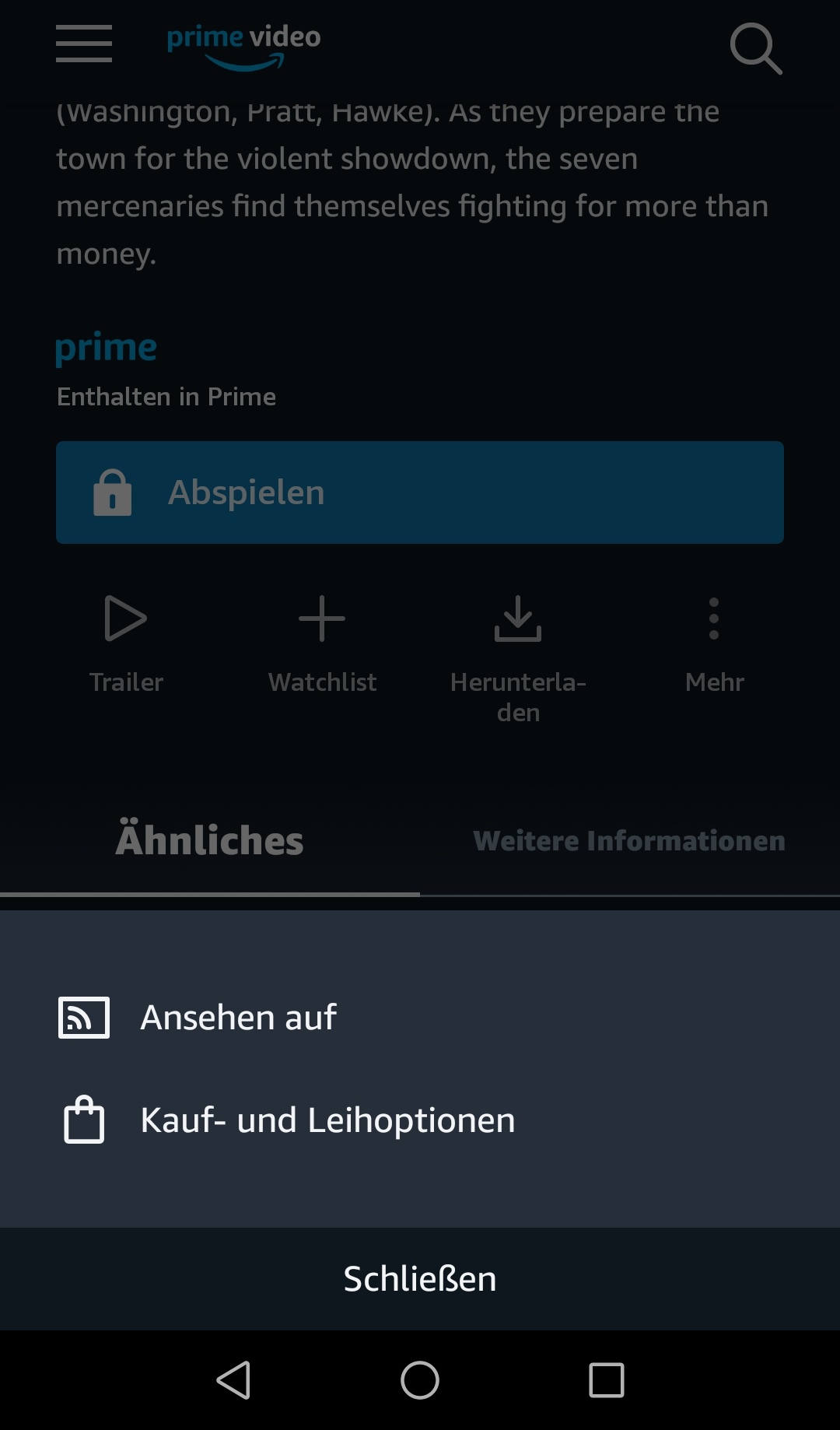Screen dimensions: 840x1430
Task: Open search with the magnifier icon
Action: 755,48
